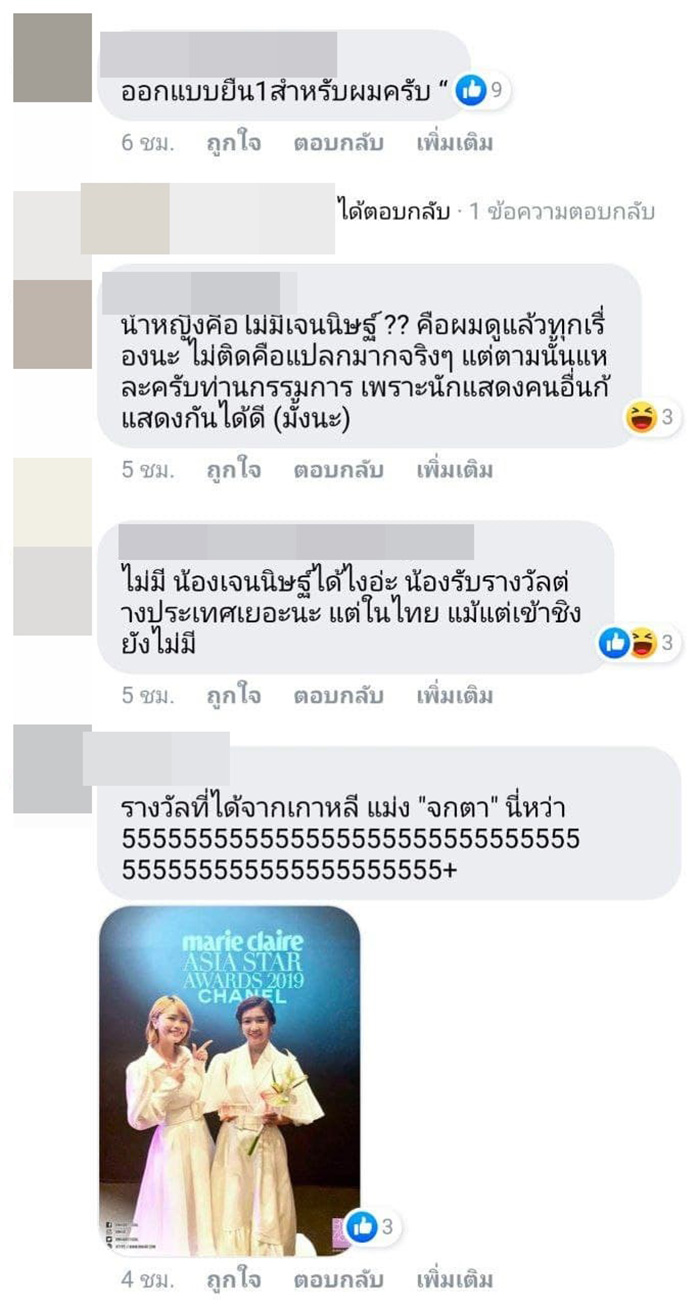Tap เพิ่มเติม under the 4 ชม. comment

coord(455,1279)
